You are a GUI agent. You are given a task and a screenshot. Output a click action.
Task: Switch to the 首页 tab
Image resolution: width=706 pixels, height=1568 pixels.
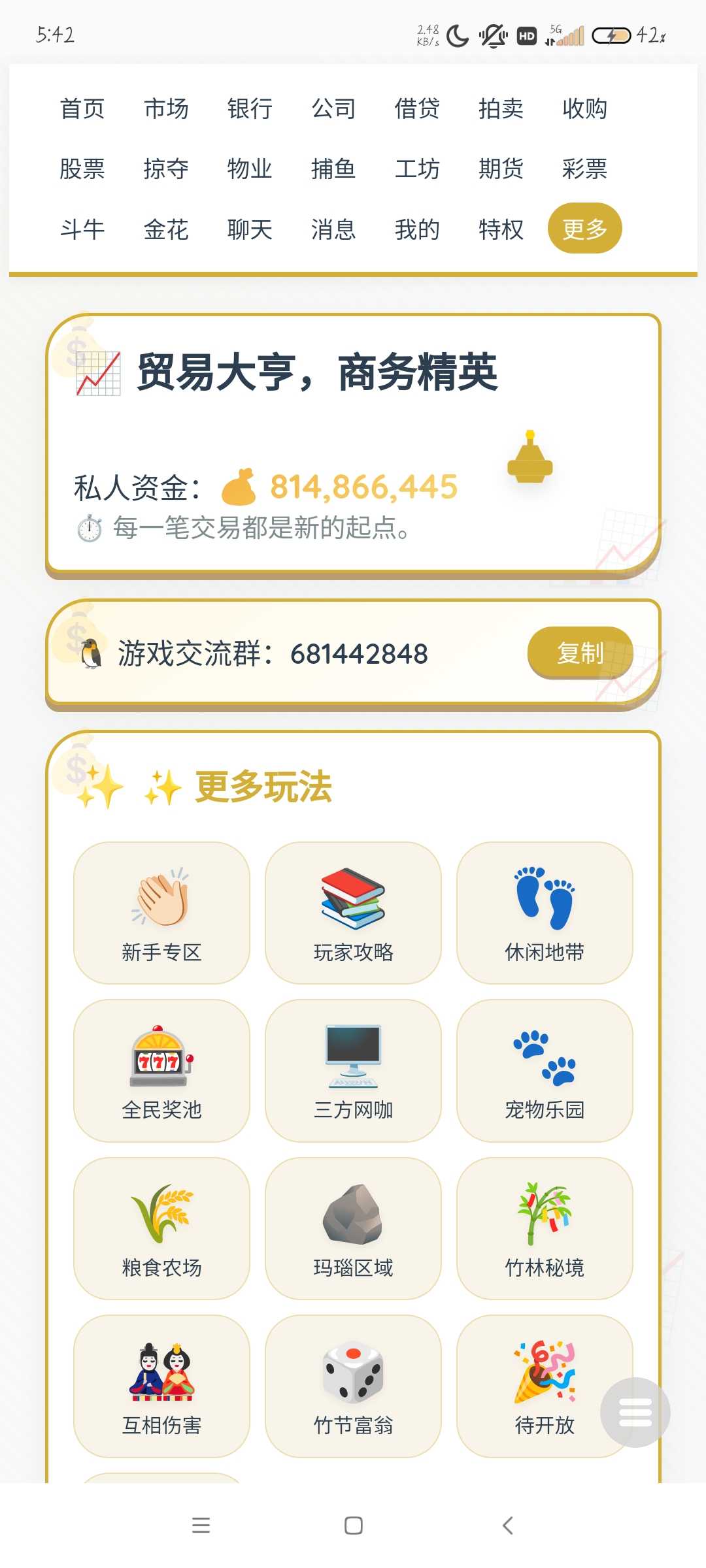tap(82, 108)
